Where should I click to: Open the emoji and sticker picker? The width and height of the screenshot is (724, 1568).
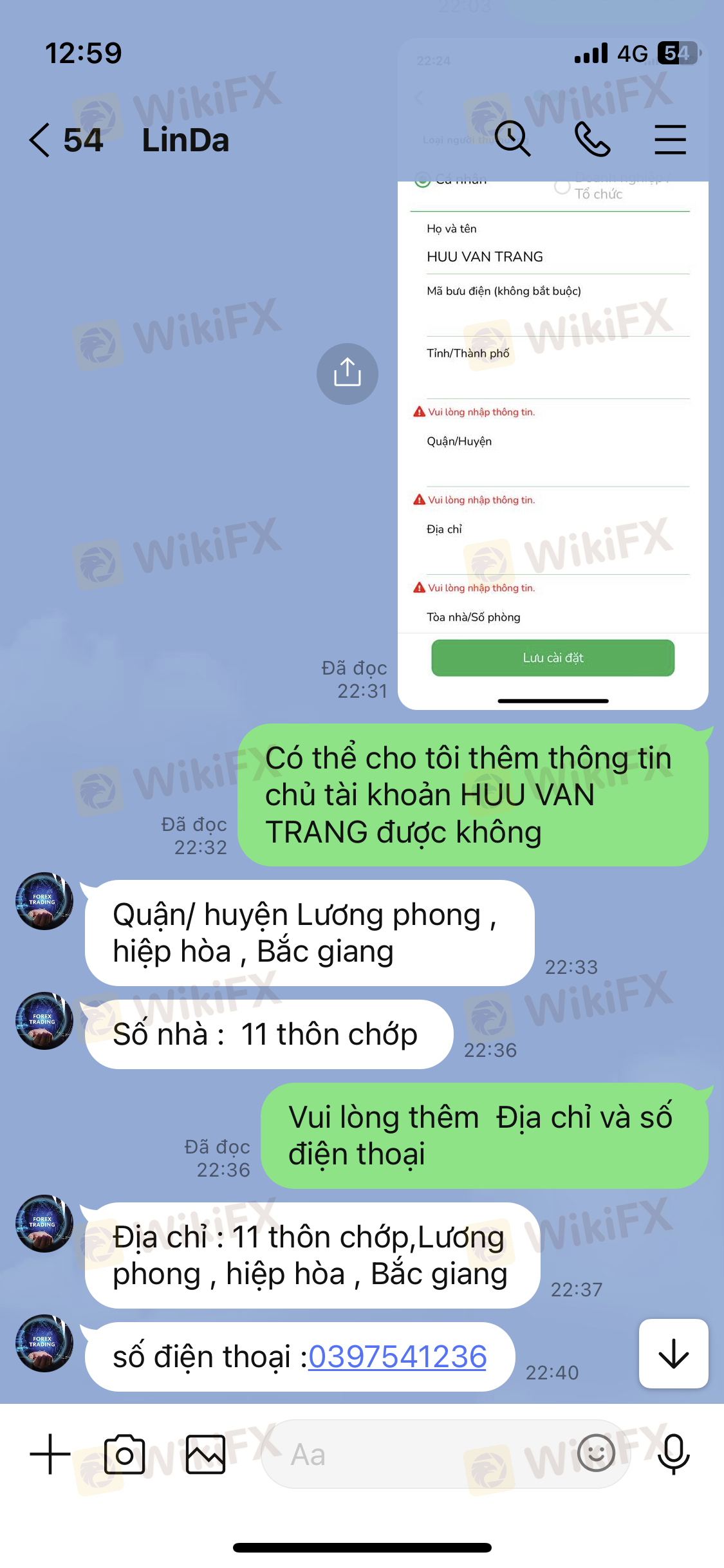596,1453
